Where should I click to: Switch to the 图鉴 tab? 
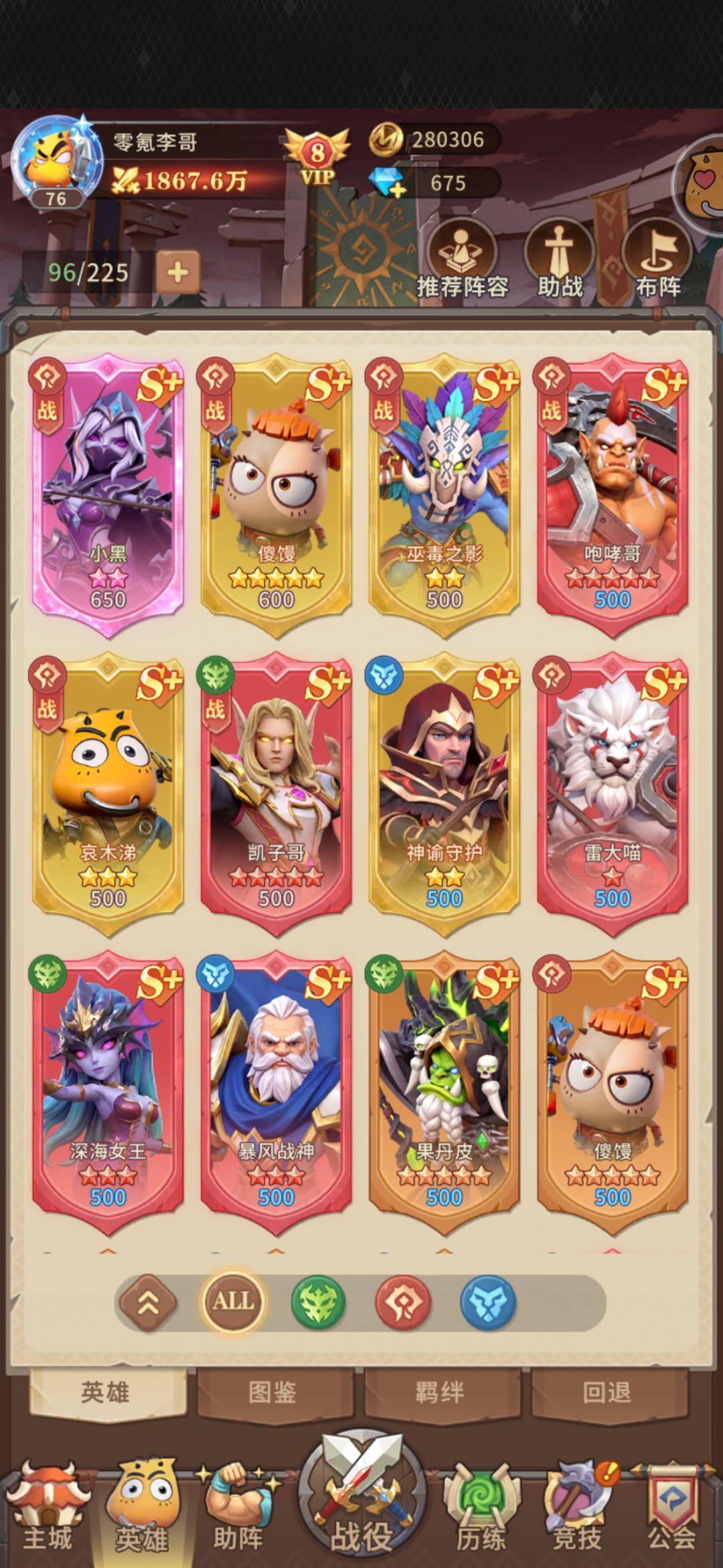(273, 1393)
